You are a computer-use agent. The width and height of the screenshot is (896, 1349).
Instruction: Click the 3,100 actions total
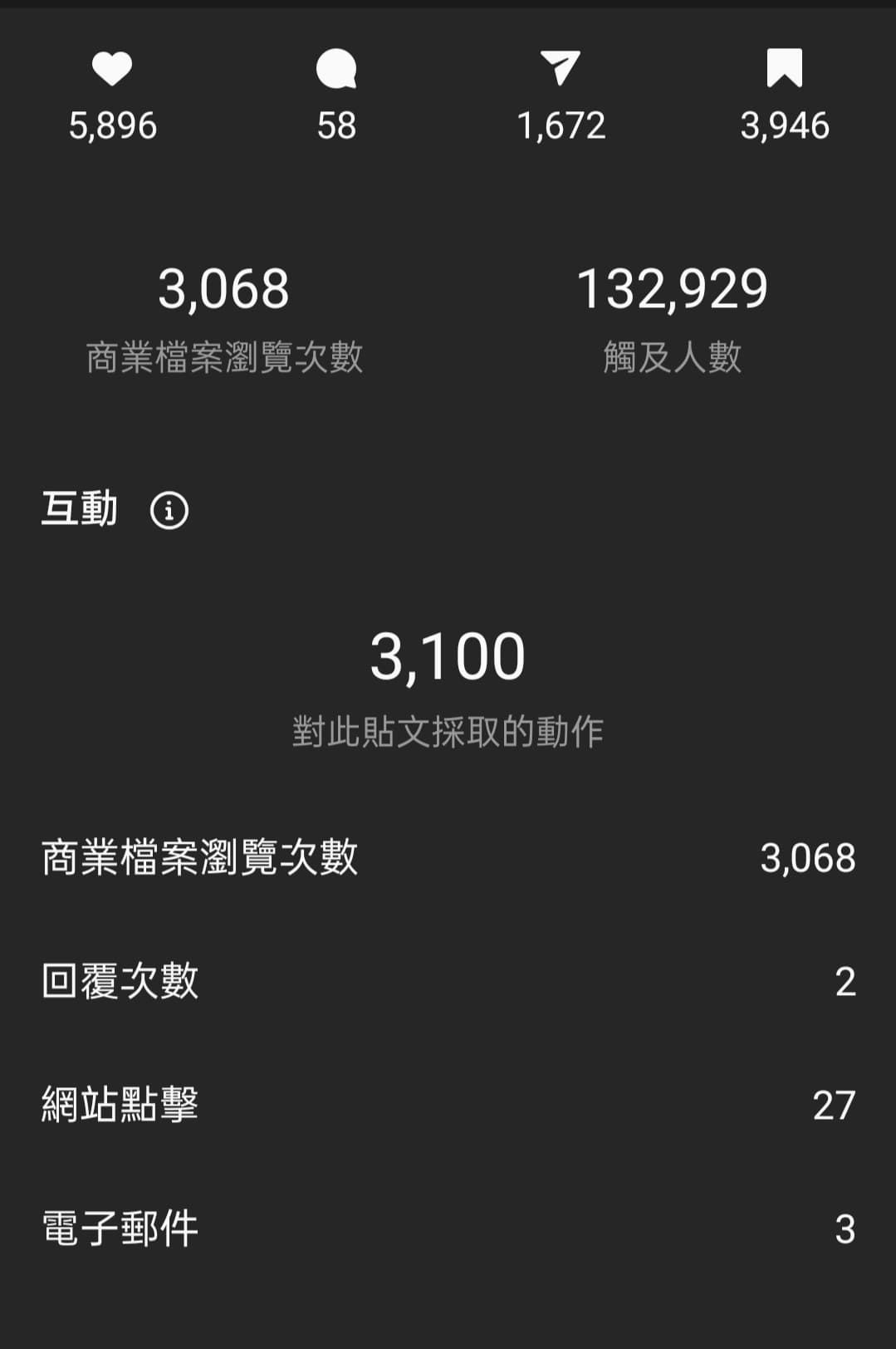point(448,656)
